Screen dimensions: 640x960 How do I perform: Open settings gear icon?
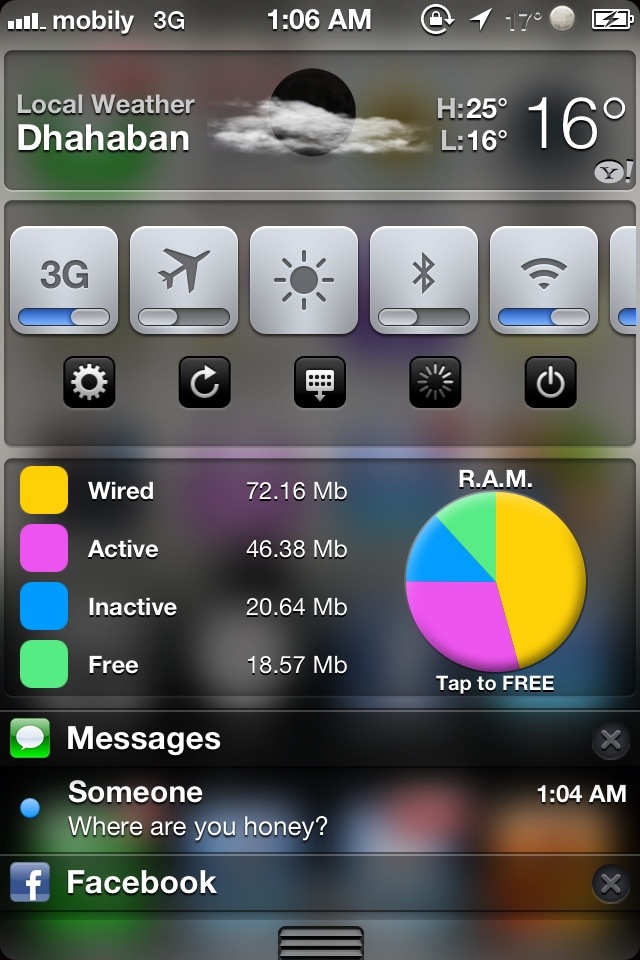(x=89, y=382)
